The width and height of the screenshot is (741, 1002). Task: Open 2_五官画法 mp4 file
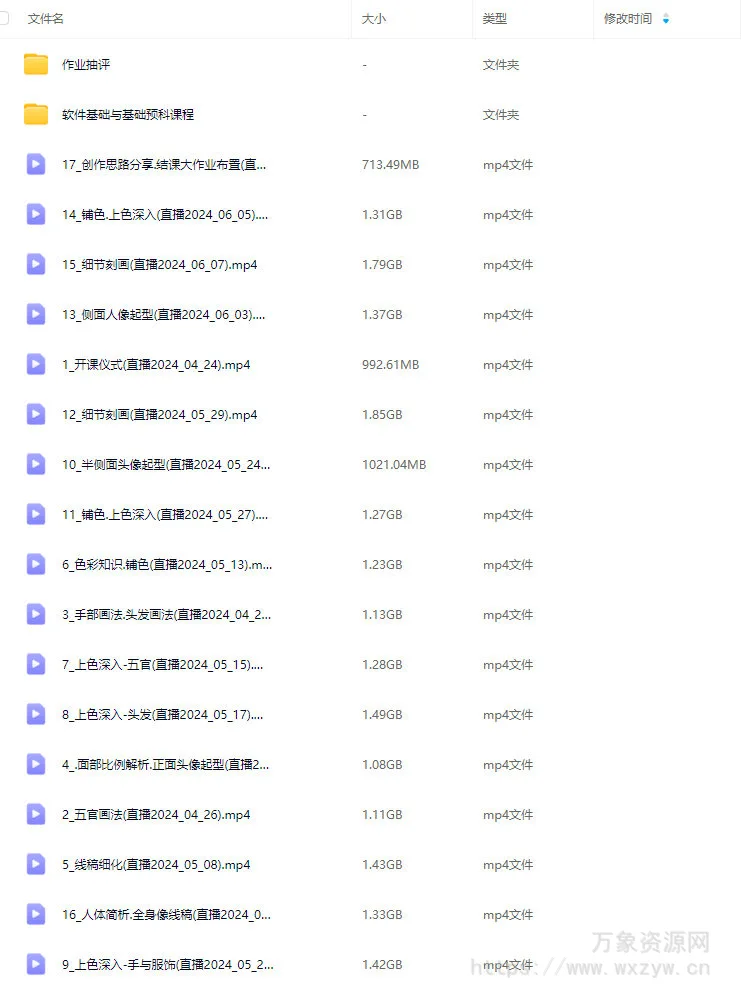click(155, 815)
